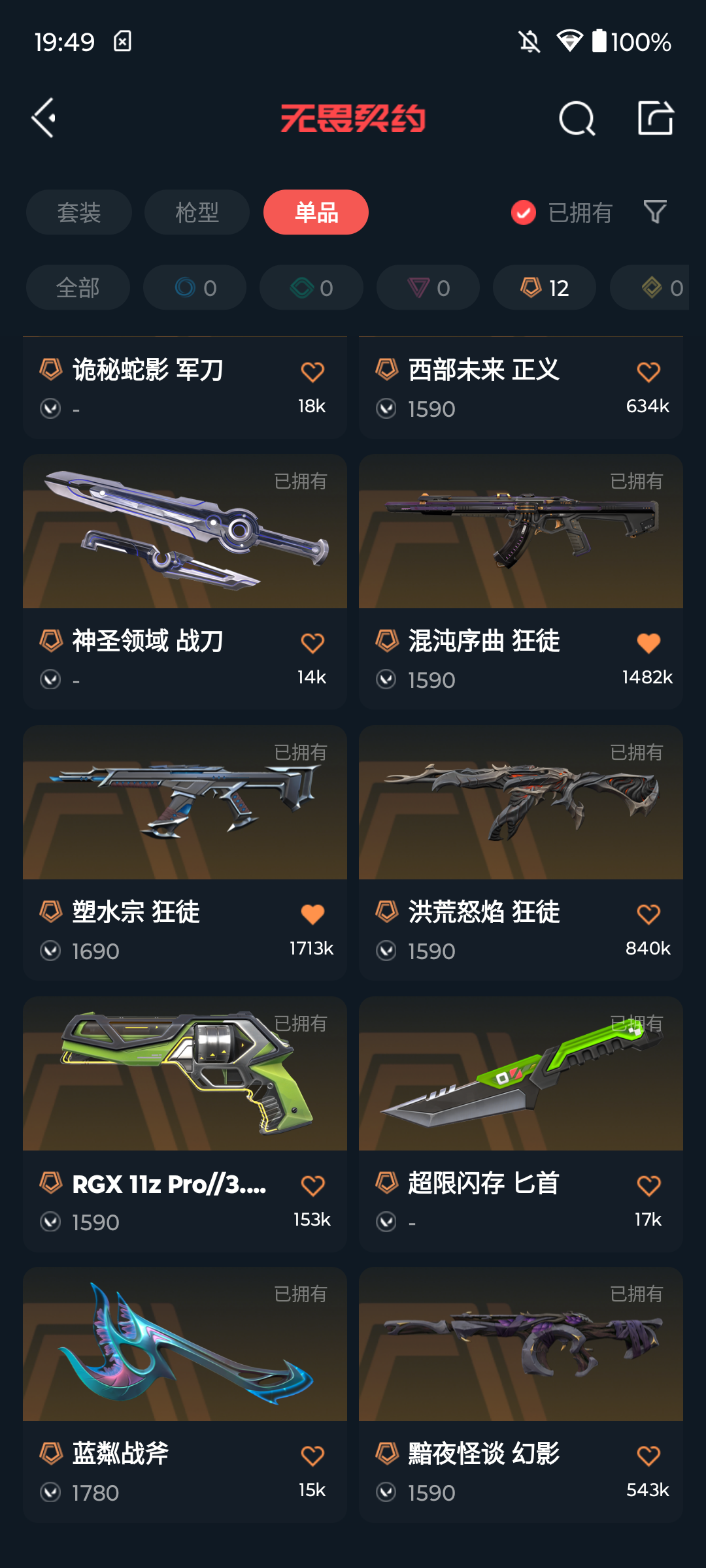Viewport: 706px width, 1568px height.
Task: Unfavorite 混沌序曲 狂徒 via heart icon
Action: [x=648, y=643]
